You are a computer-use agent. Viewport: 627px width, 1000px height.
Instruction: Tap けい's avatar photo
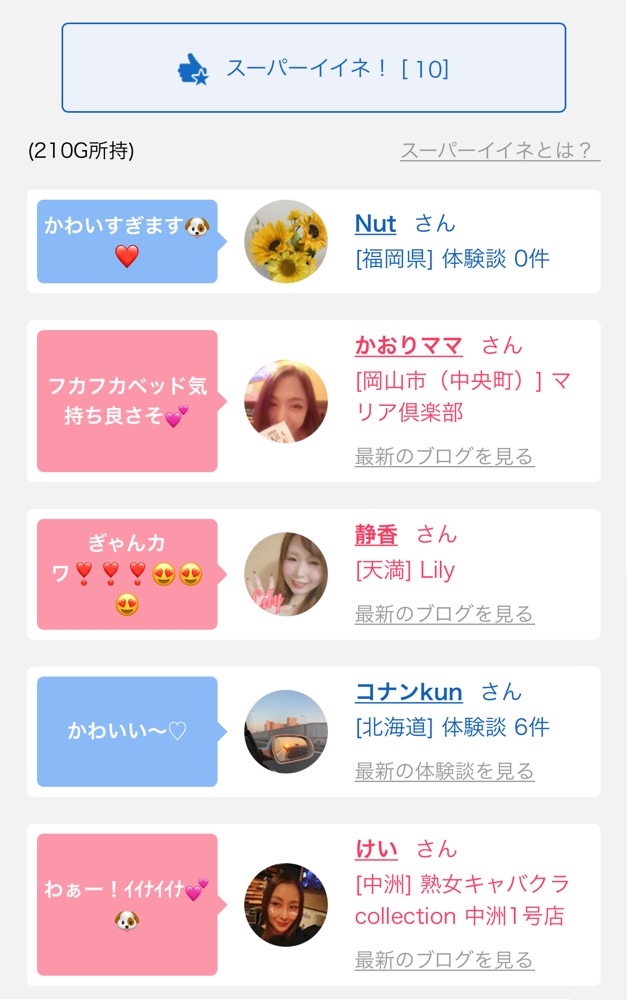pyautogui.click(x=286, y=904)
